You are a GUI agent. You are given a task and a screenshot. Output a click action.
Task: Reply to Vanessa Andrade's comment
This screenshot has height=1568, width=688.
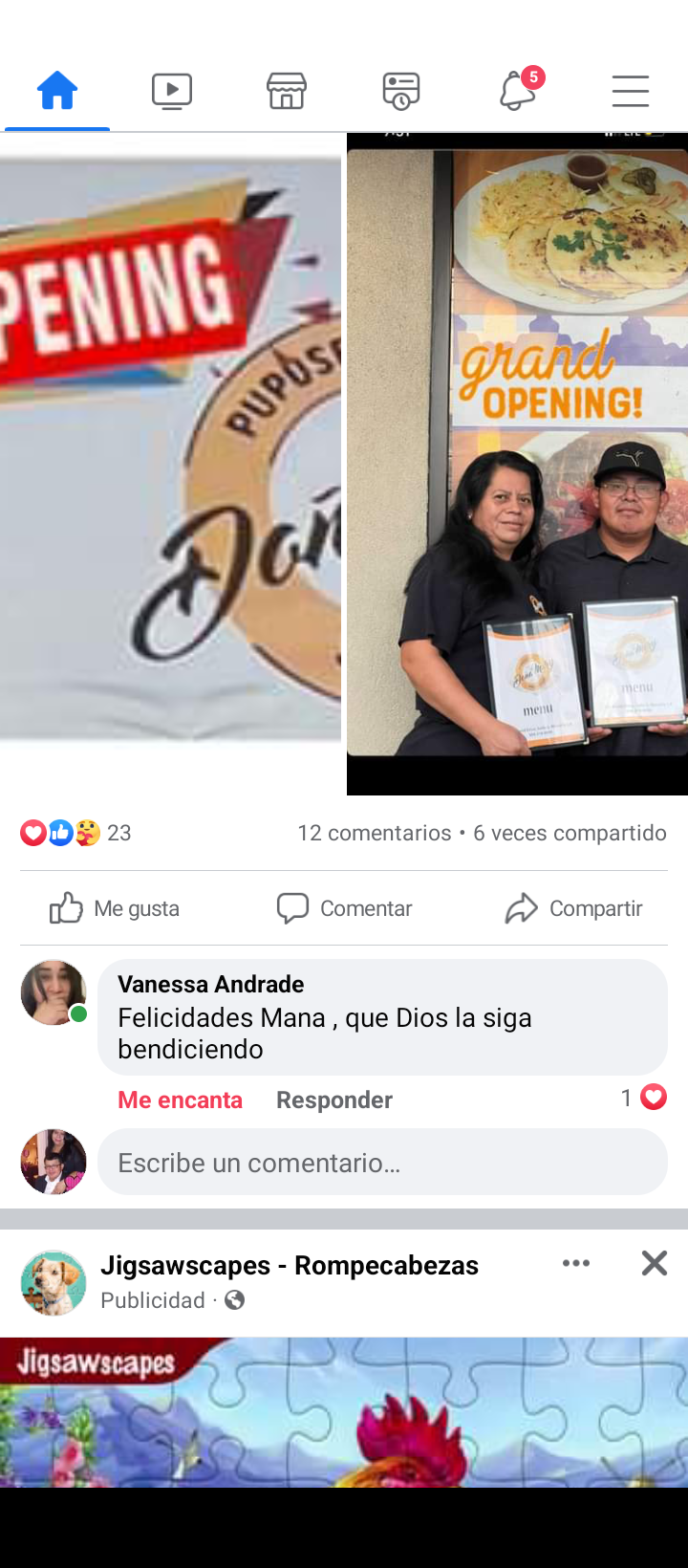(x=333, y=1100)
